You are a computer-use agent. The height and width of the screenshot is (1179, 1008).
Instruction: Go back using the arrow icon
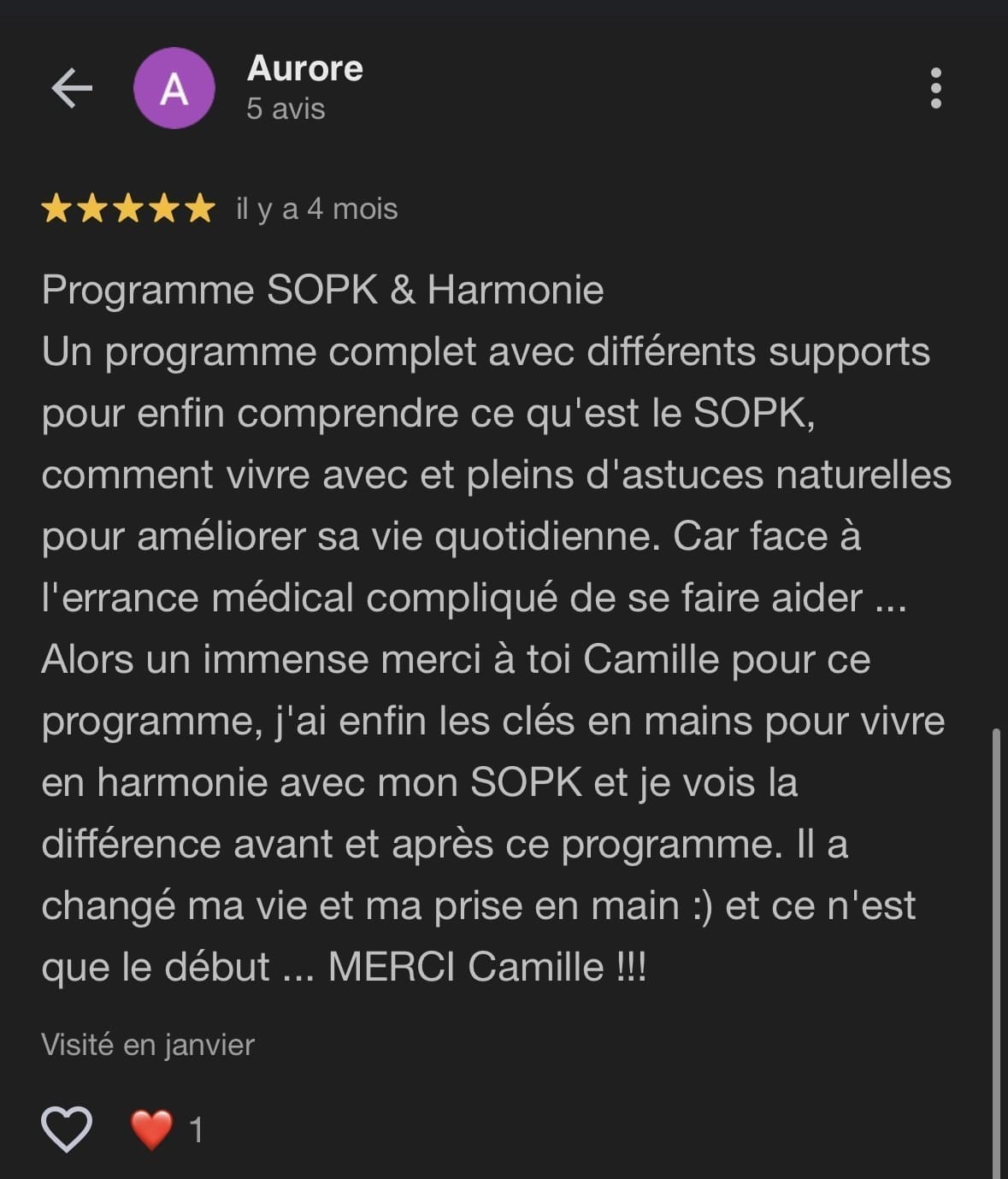72,88
